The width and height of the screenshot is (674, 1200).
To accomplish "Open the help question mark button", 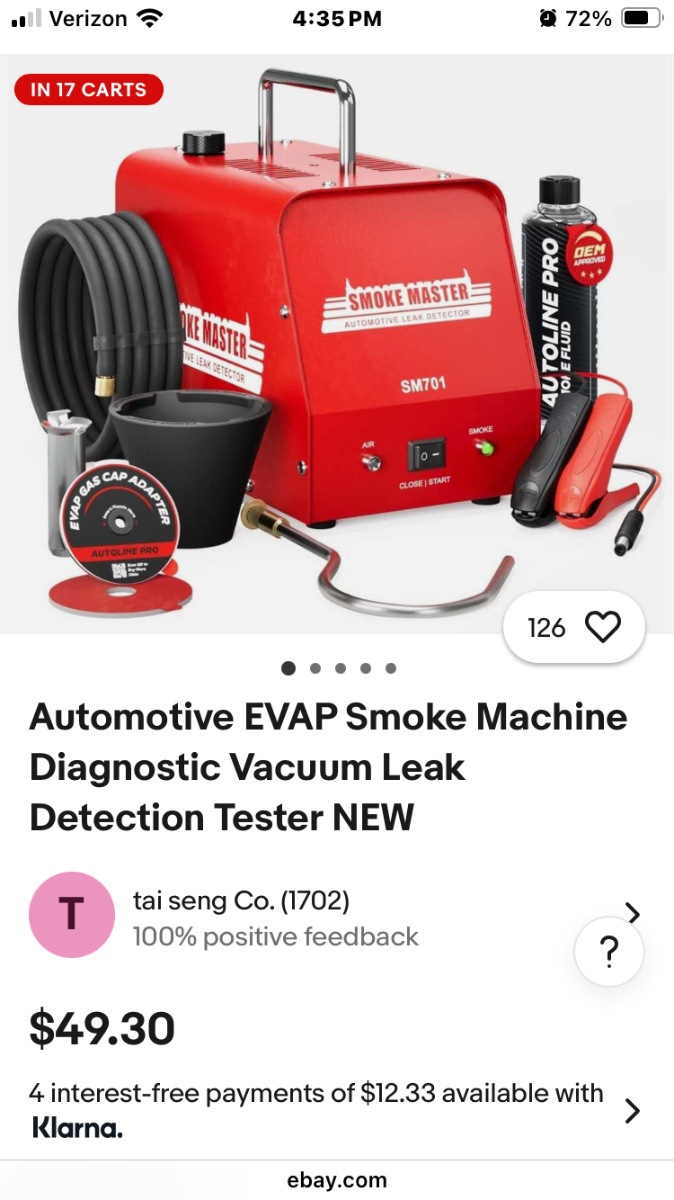I will (608, 953).
